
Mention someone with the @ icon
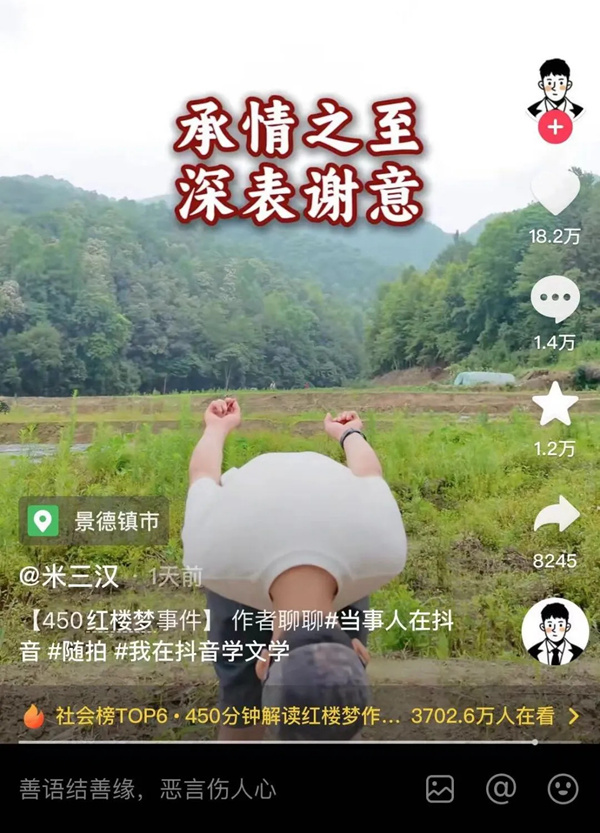pyautogui.click(x=501, y=789)
